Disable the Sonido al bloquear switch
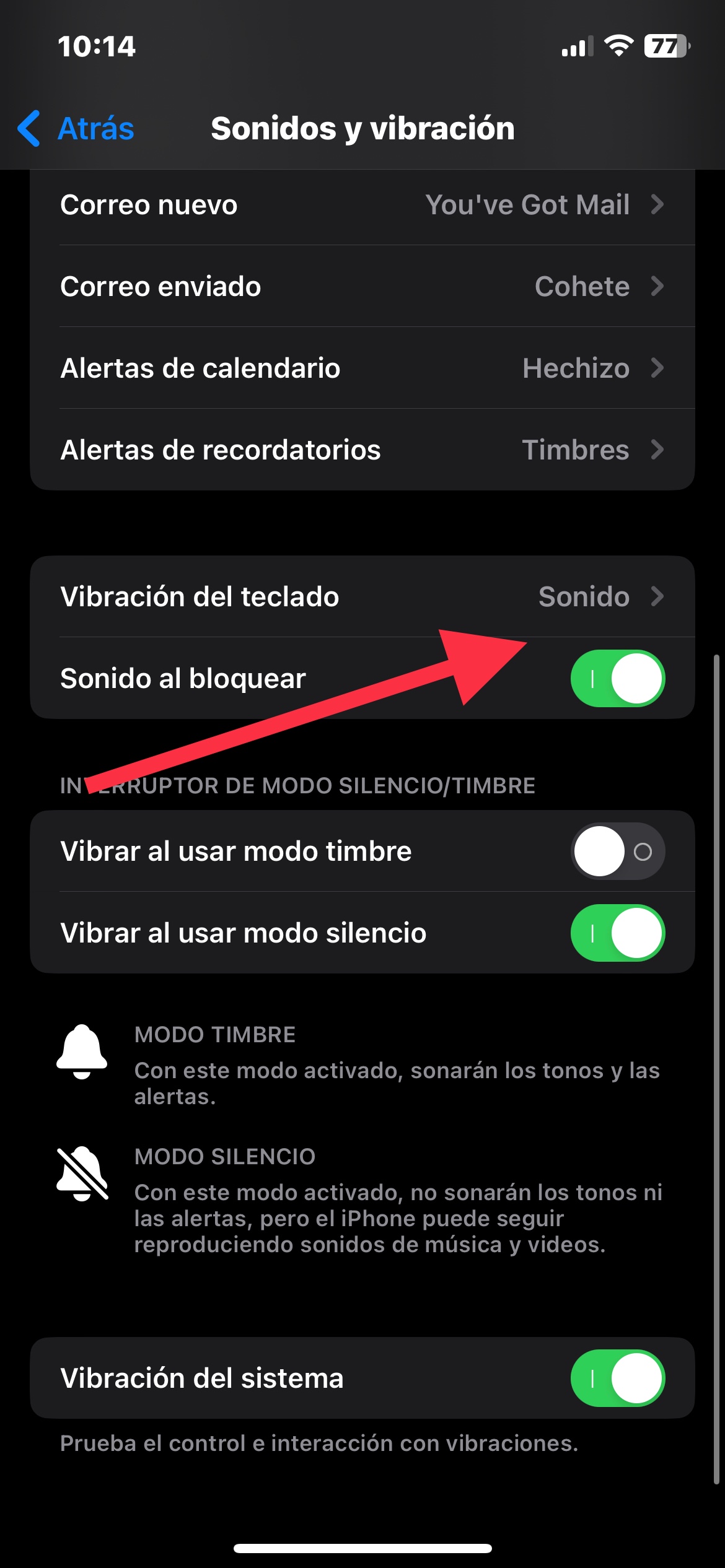This screenshot has width=725, height=1568. [618, 679]
